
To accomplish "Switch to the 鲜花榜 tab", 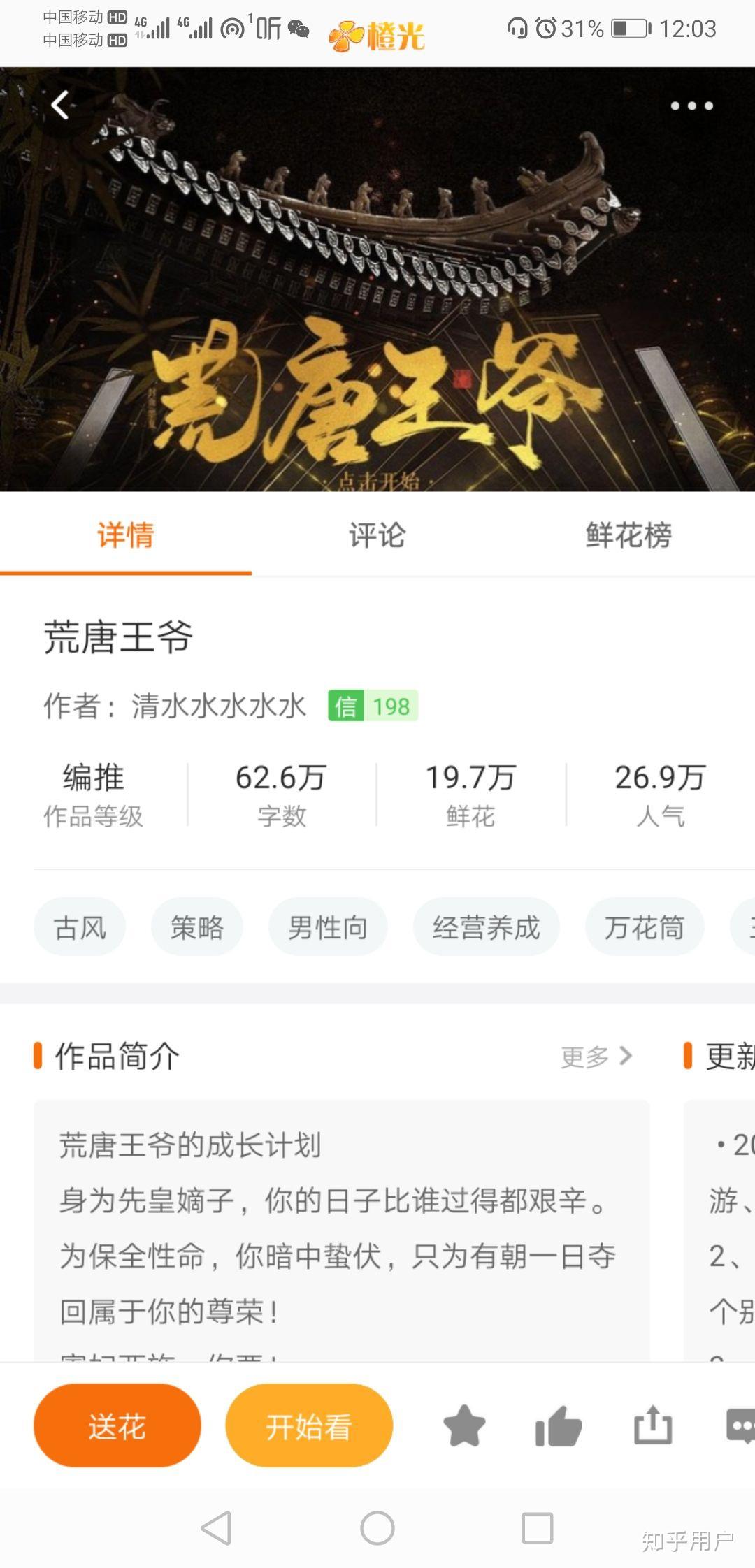I will point(628,535).
